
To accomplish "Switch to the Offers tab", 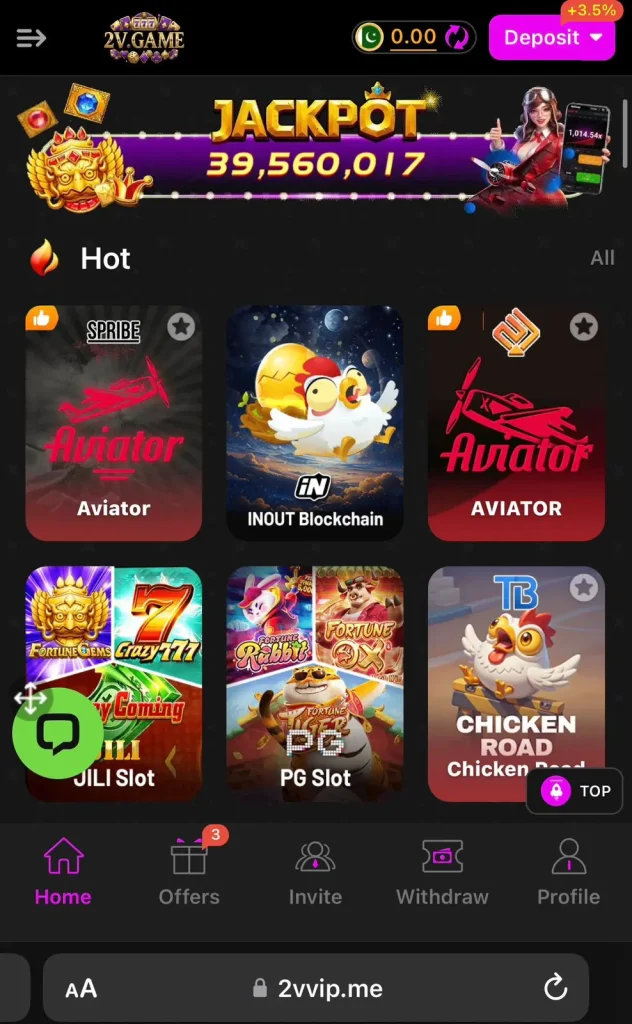I will [189, 872].
